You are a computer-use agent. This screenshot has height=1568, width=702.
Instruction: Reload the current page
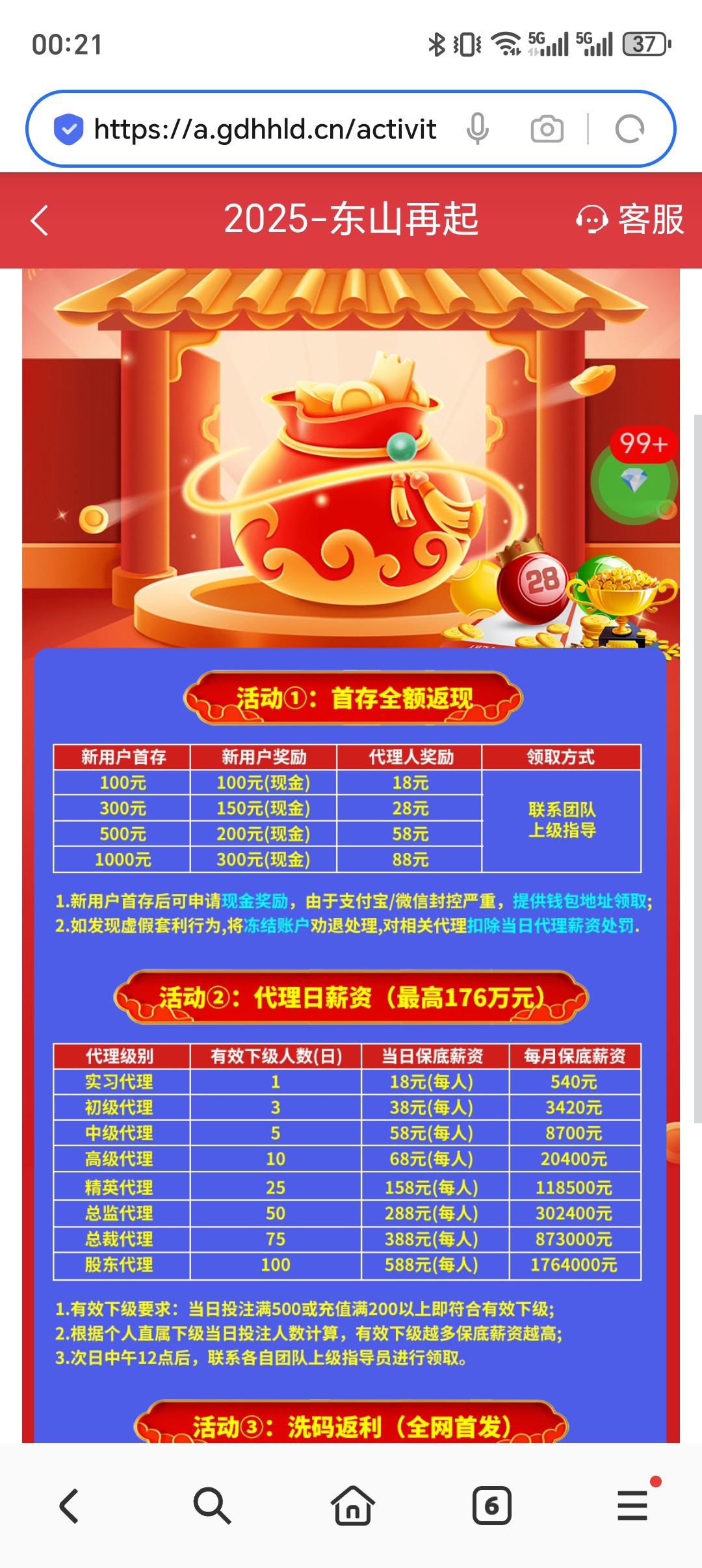point(629,129)
